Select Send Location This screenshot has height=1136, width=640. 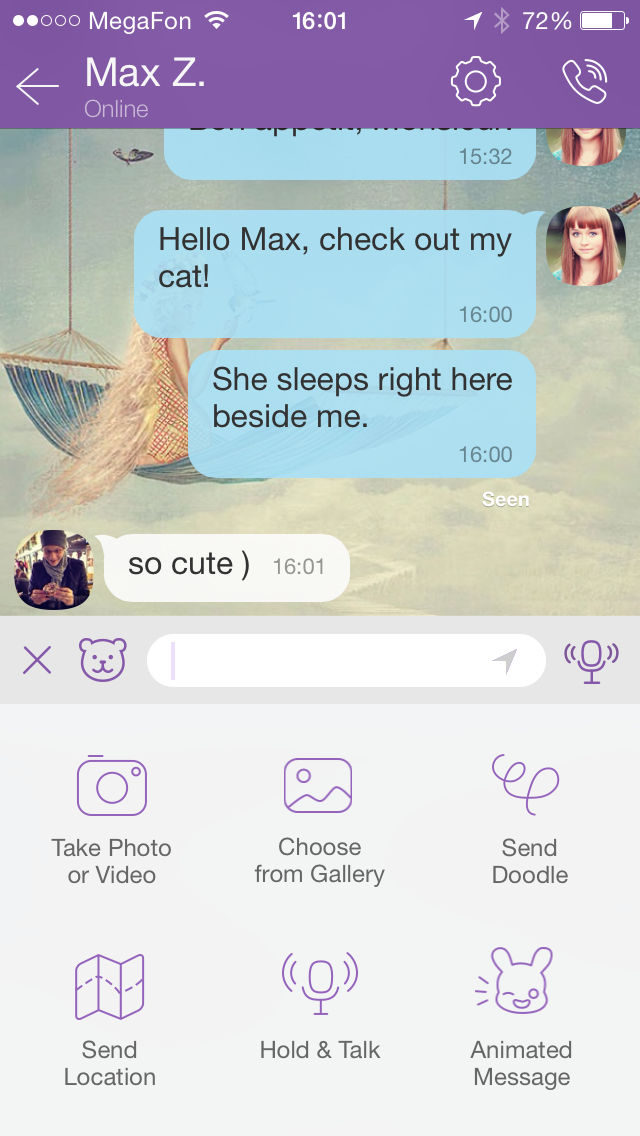109,1020
